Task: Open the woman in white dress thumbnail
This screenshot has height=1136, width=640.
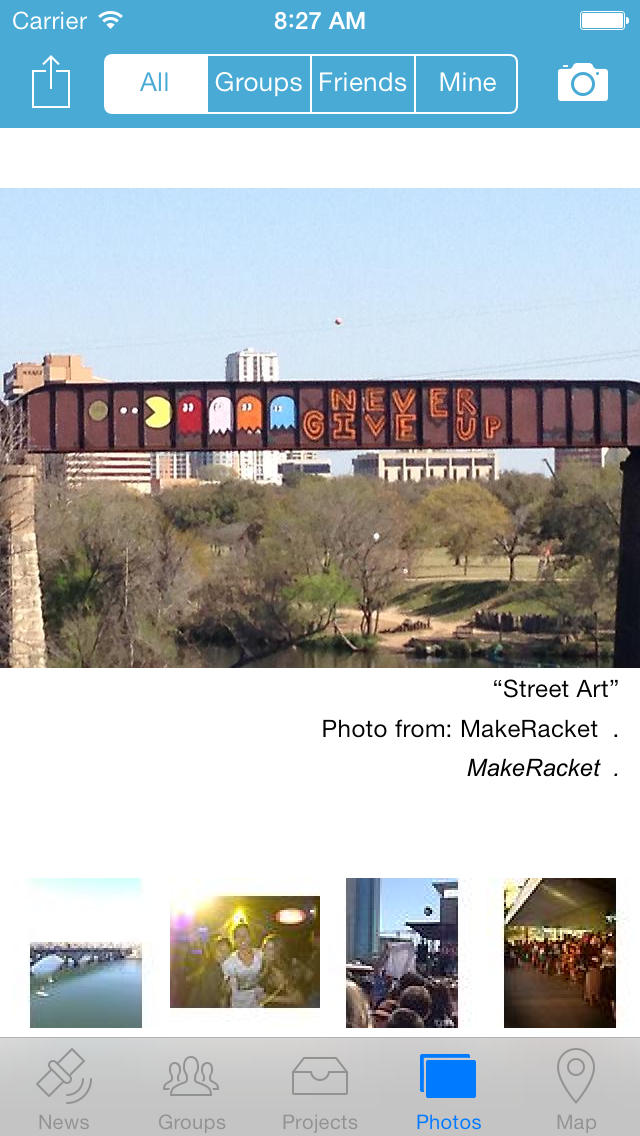Action: [245, 952]
